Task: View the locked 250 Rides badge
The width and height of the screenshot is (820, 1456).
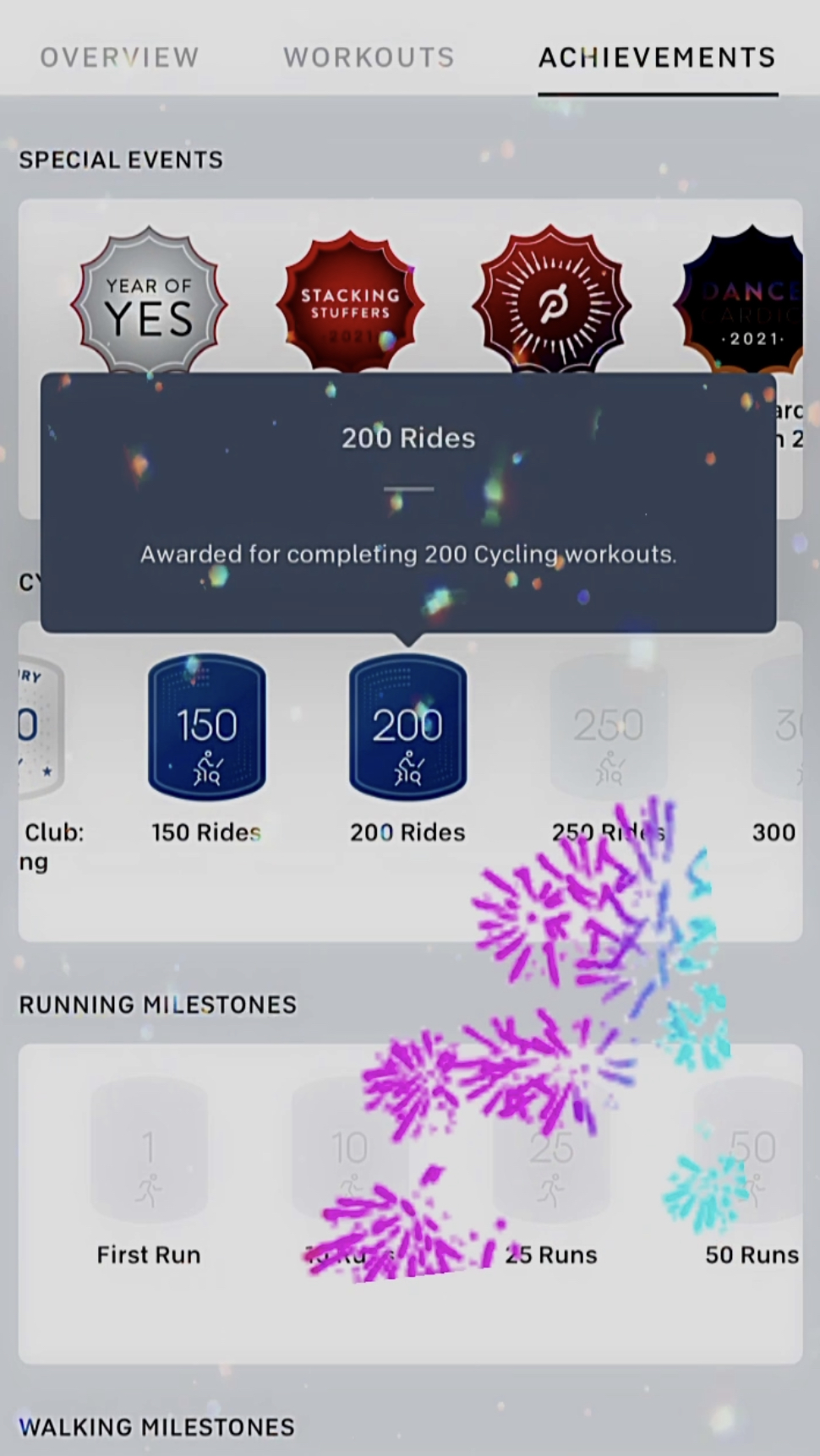Action: point(609,727)
